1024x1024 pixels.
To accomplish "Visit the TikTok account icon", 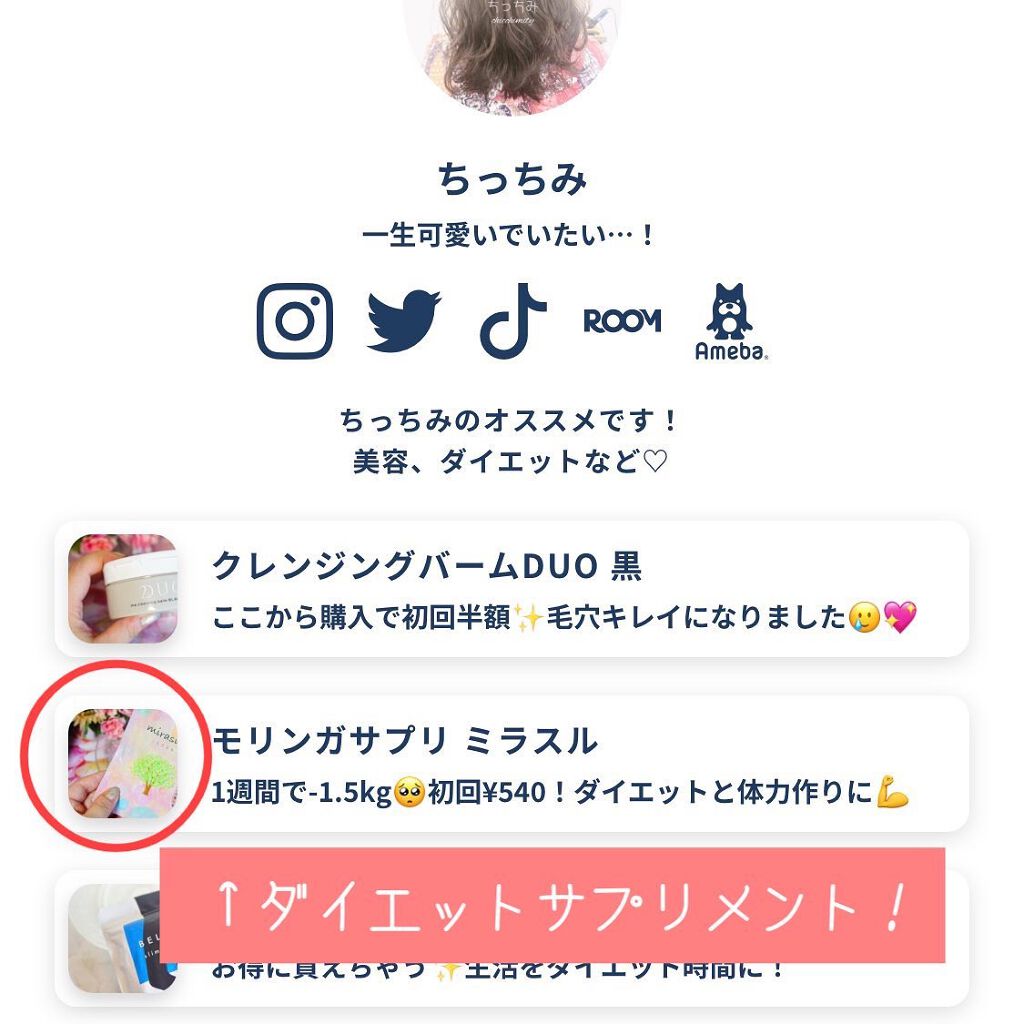I will coord(513,321).
